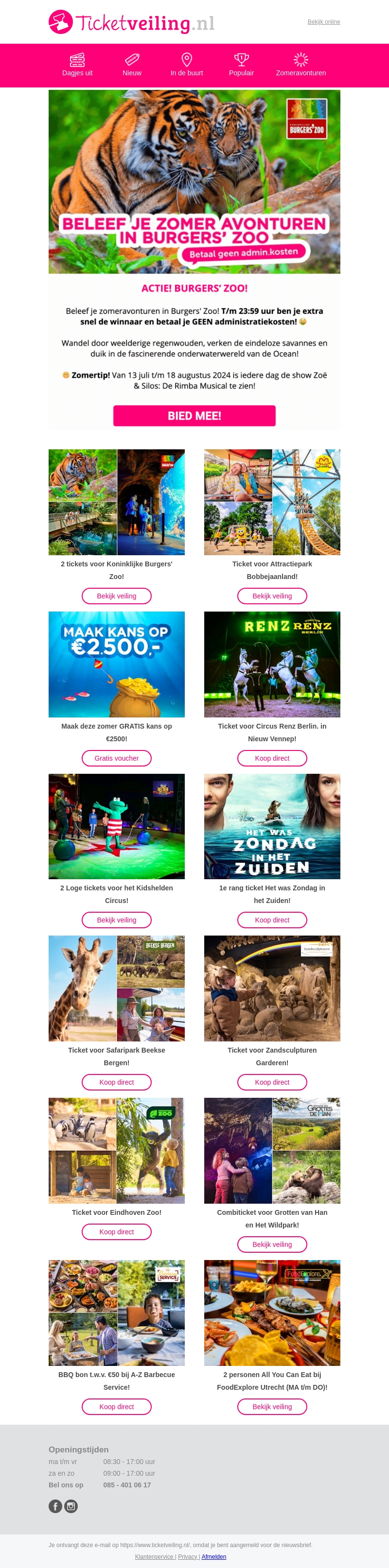View auction for Kidshelden Circus loge tickets

(x=116, y=920)
